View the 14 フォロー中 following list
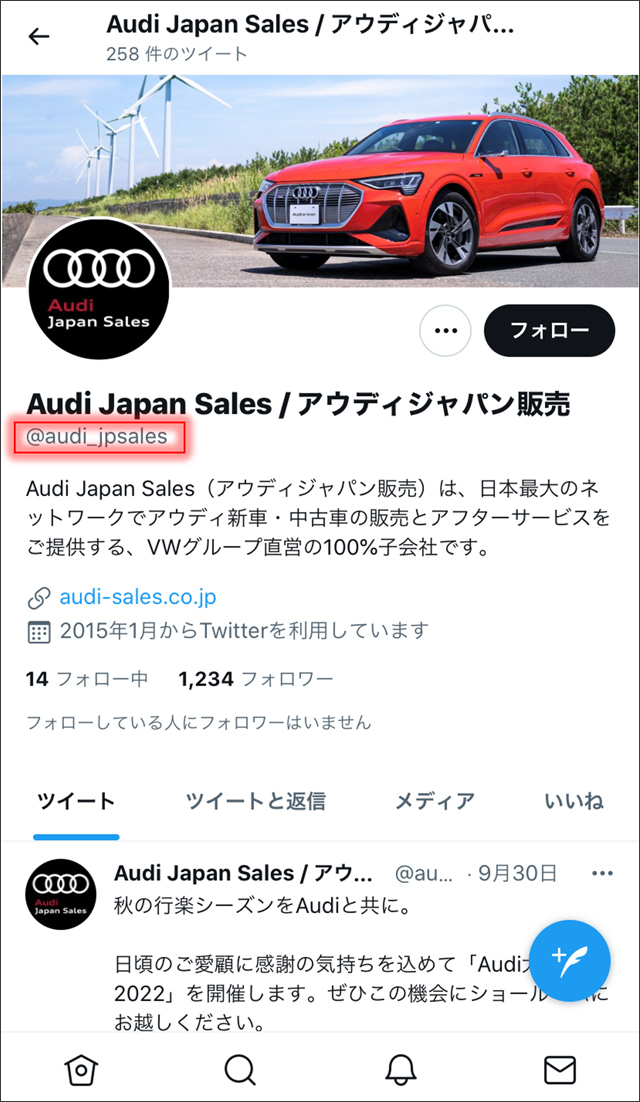Image resolution: width=640 pixels, height=1102 pixels. pyautogui.click(x=87, y=679)
